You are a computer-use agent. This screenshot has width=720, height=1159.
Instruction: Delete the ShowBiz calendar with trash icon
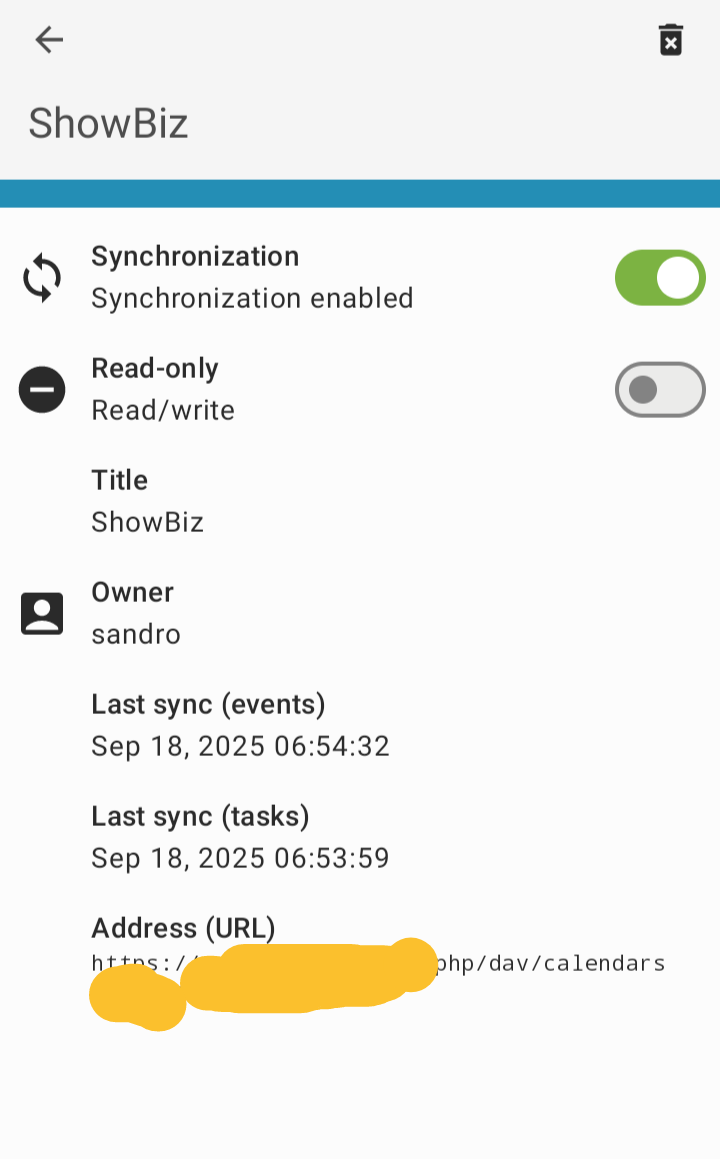[x=670, y=40]
